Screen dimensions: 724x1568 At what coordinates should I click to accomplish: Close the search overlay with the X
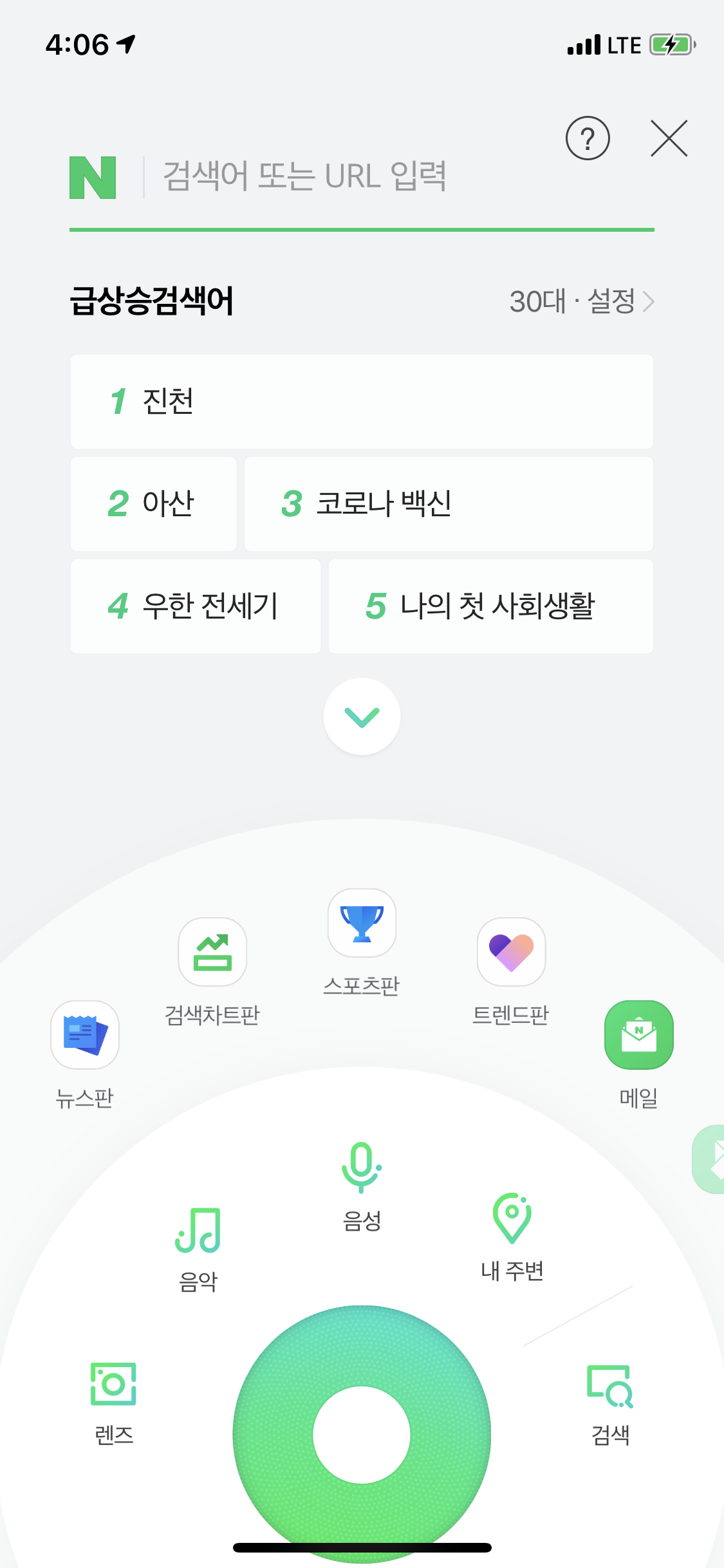pyautogui.click(x=669, y=138)
